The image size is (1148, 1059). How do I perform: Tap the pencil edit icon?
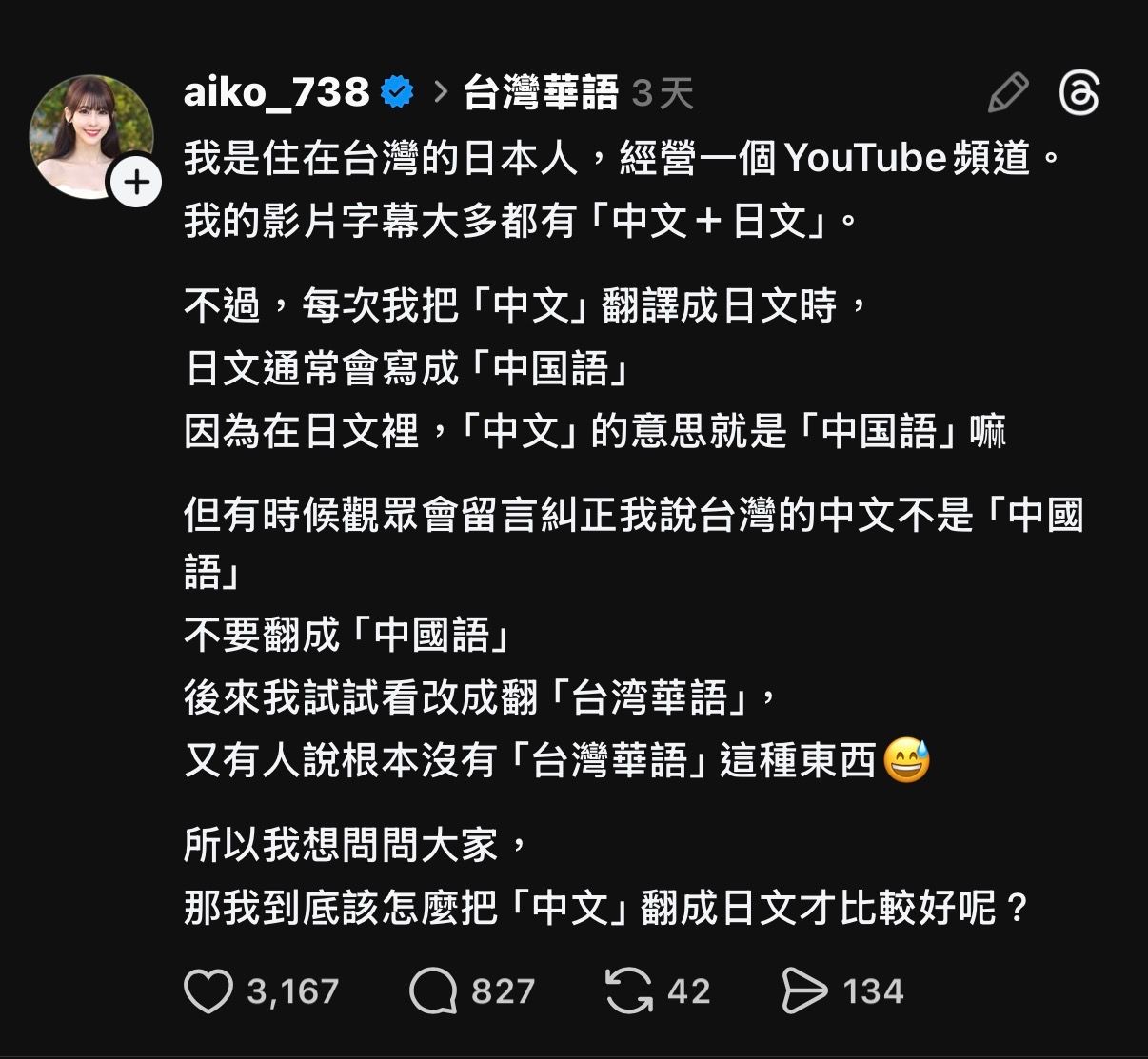click(x=1008, y=93)
